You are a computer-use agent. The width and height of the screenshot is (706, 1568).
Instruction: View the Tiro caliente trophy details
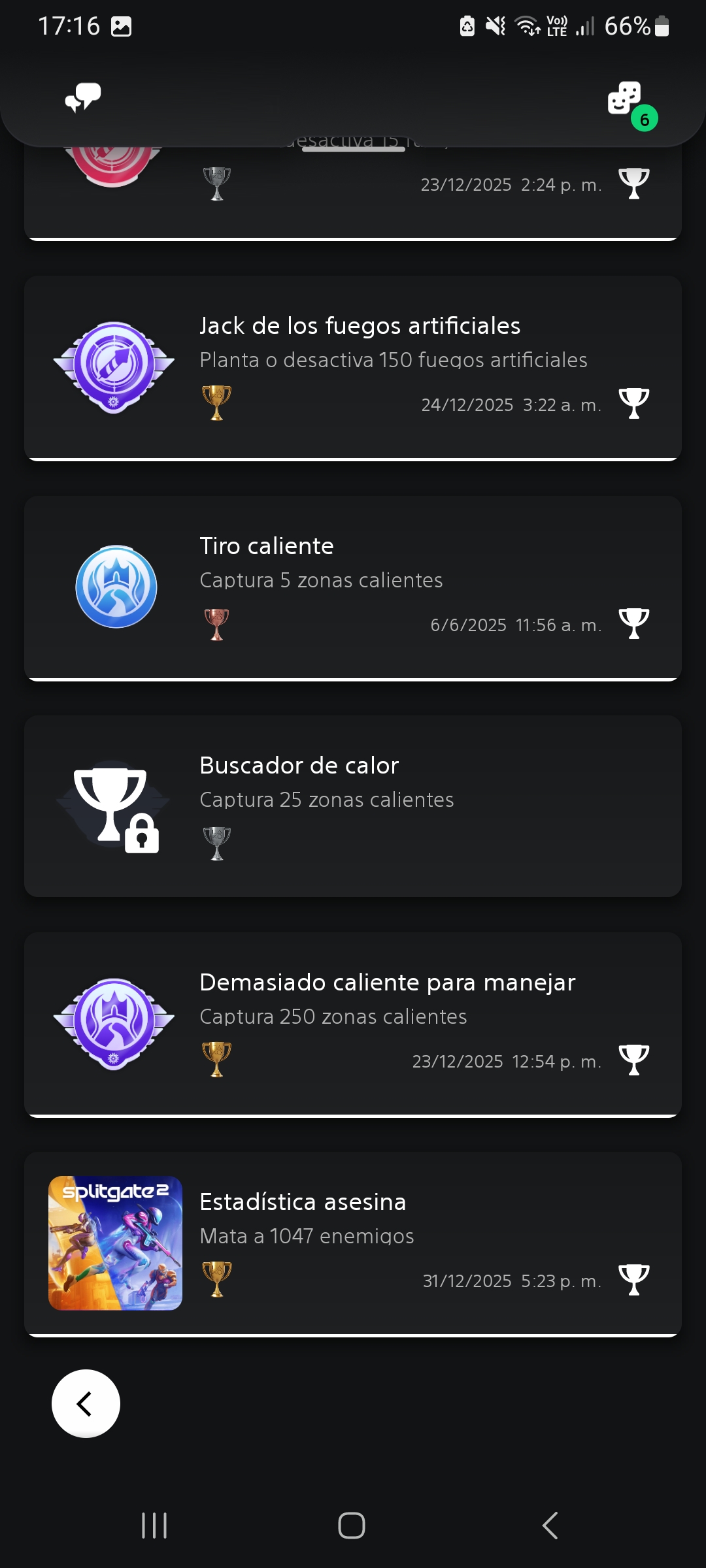(353, 587)
